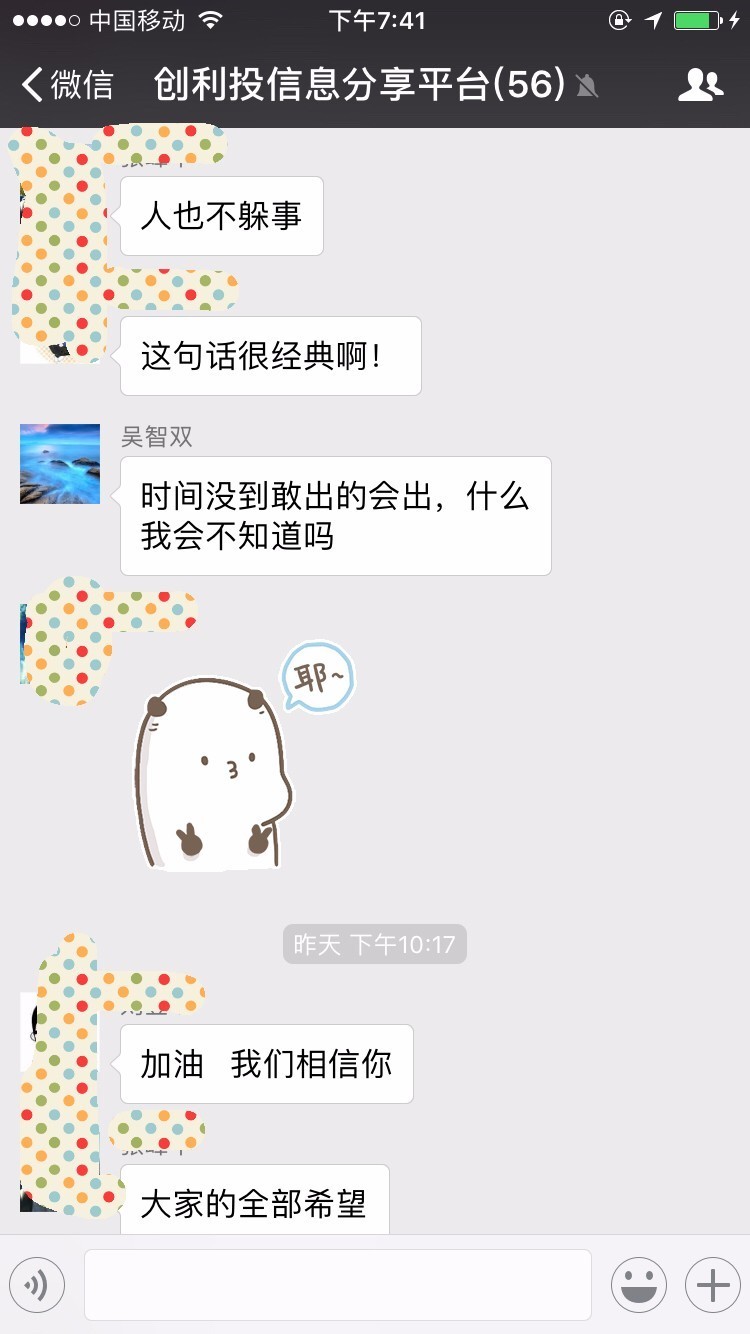
Task: Switch to voice message input mode
Action: [x=37, y=1284]
